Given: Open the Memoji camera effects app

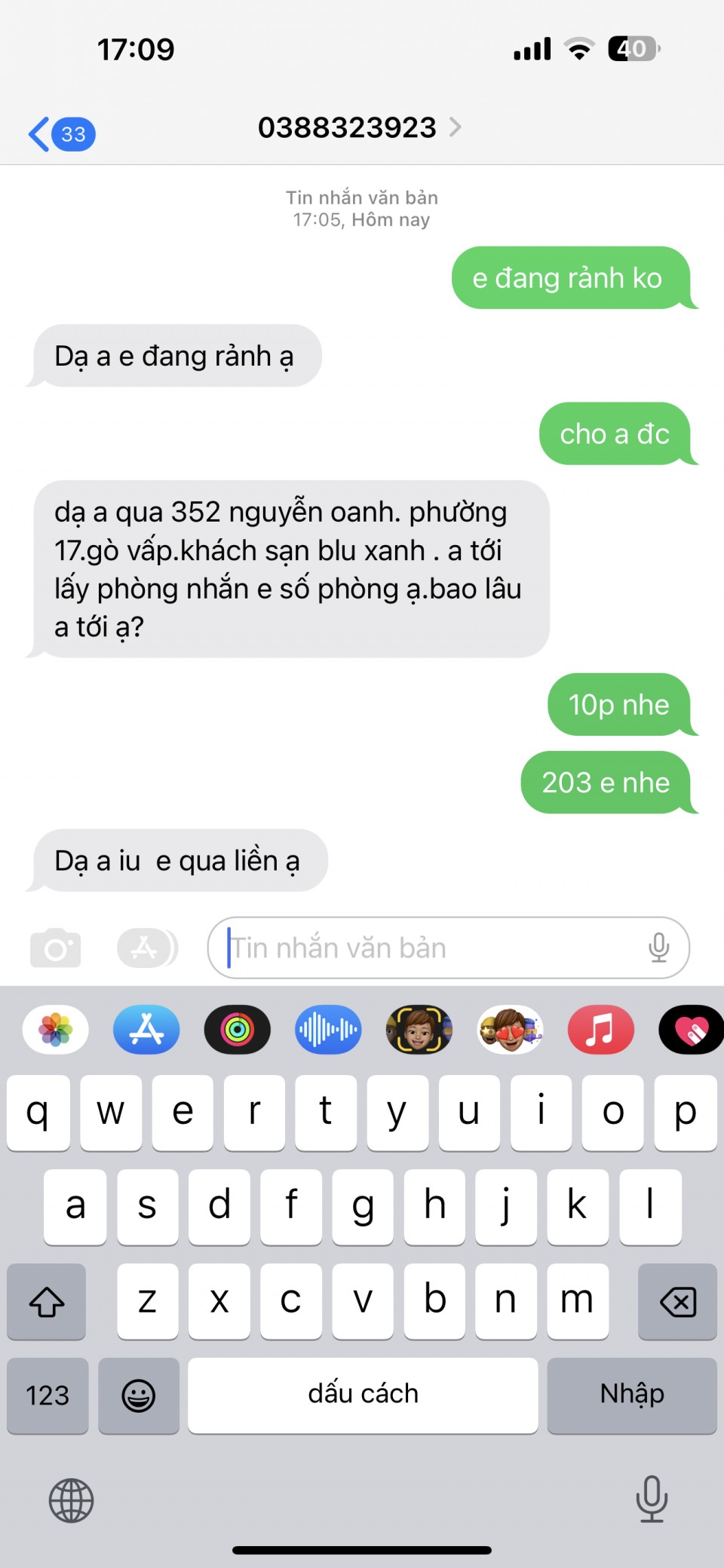Looking at the screenshot, I should pos(419,1030).
